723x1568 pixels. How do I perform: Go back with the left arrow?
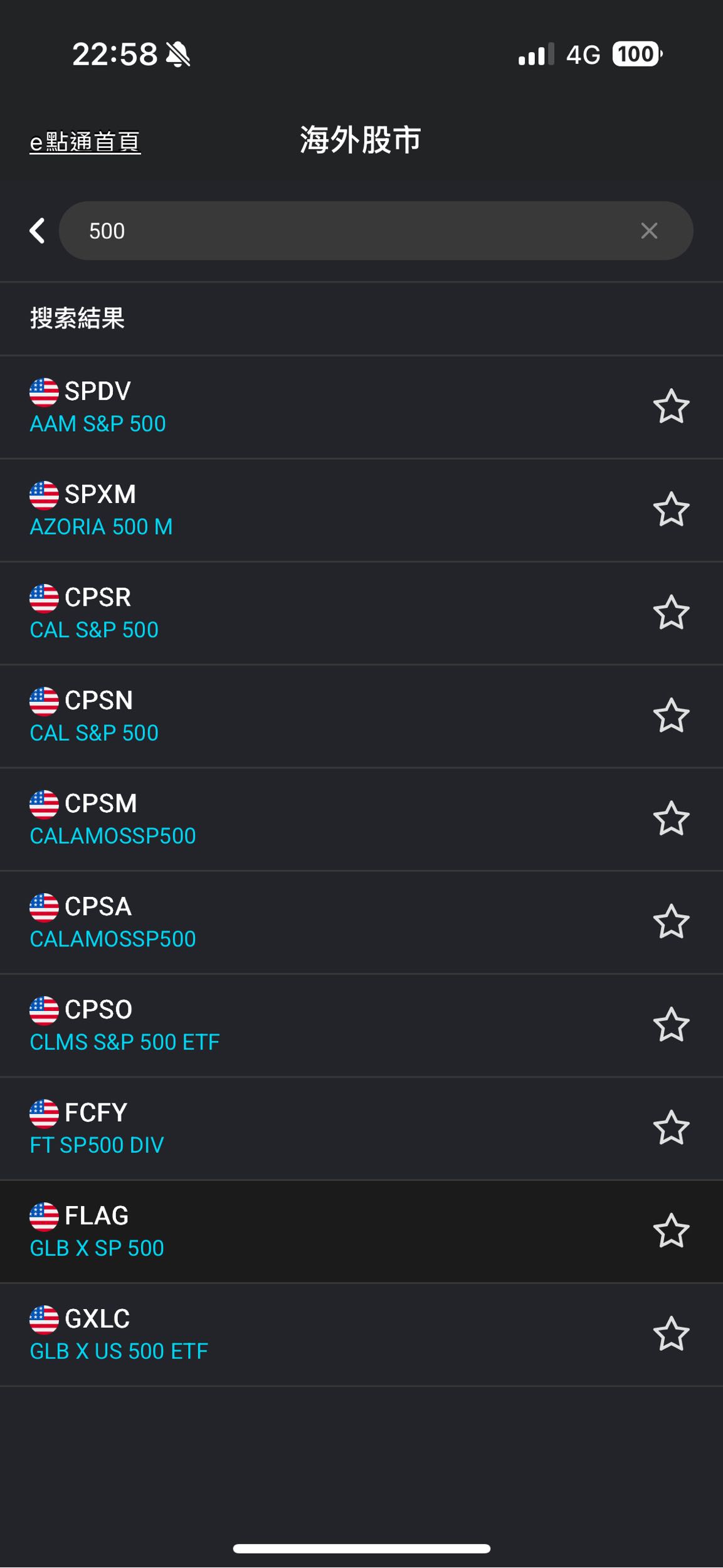click(x=38, y=231)
